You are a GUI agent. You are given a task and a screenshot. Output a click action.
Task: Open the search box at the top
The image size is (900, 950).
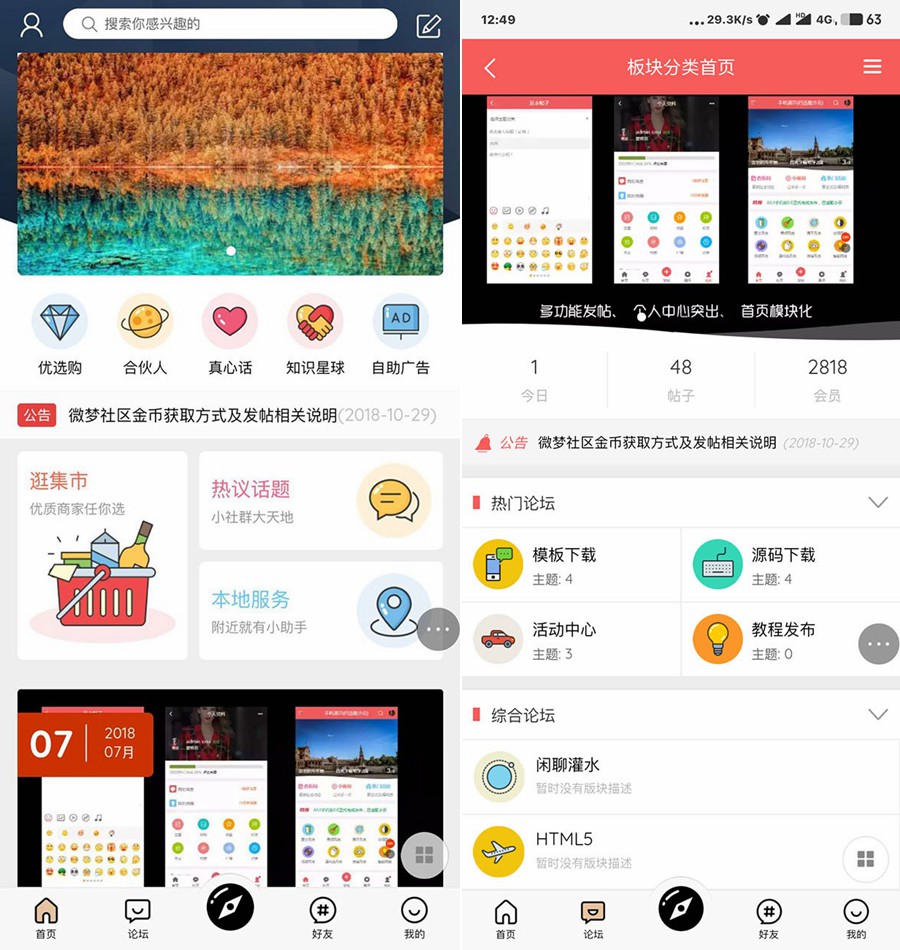coord(230,23)
